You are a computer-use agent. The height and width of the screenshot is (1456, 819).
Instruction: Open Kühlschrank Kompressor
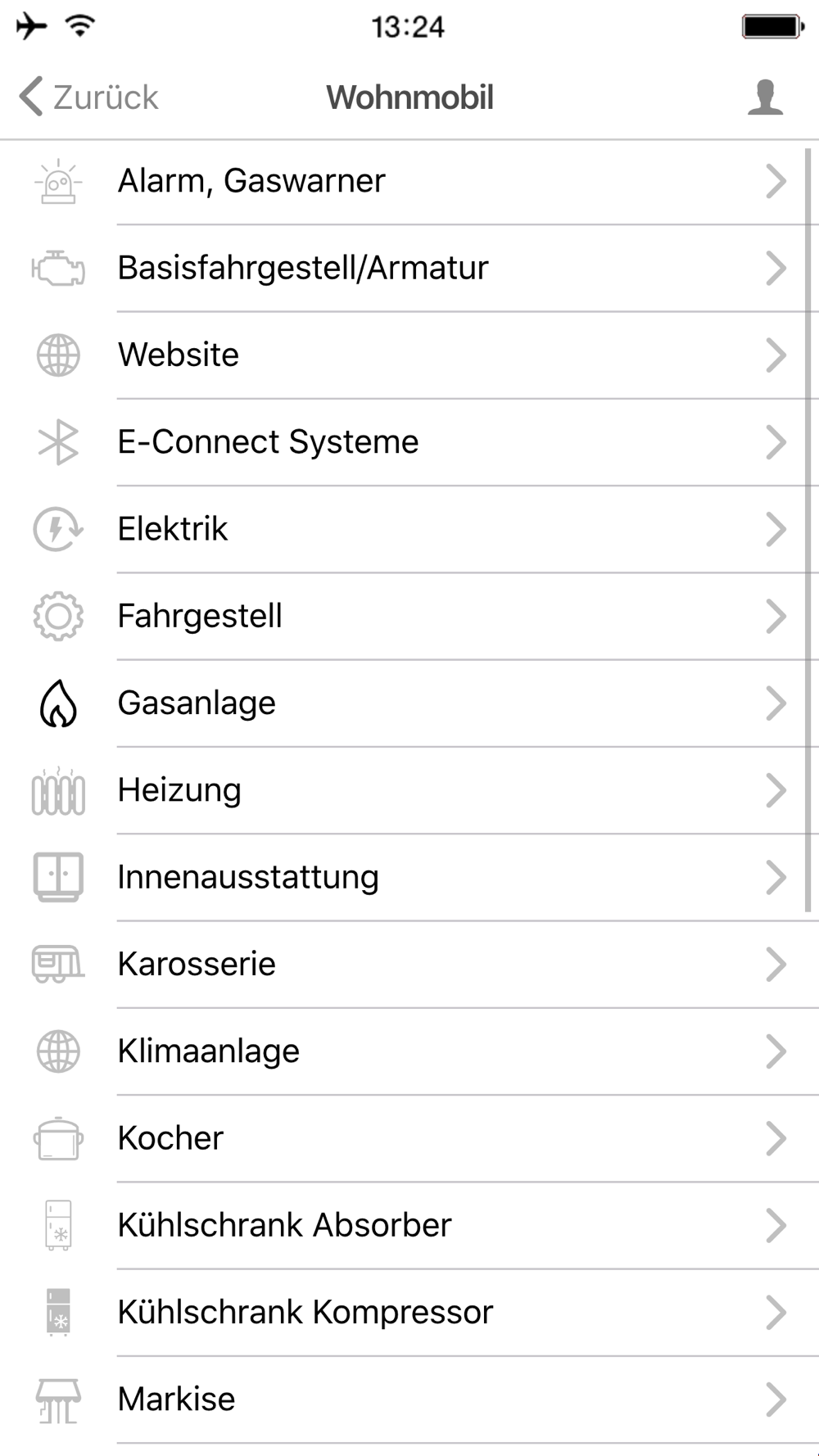[x=409, y=1312]
